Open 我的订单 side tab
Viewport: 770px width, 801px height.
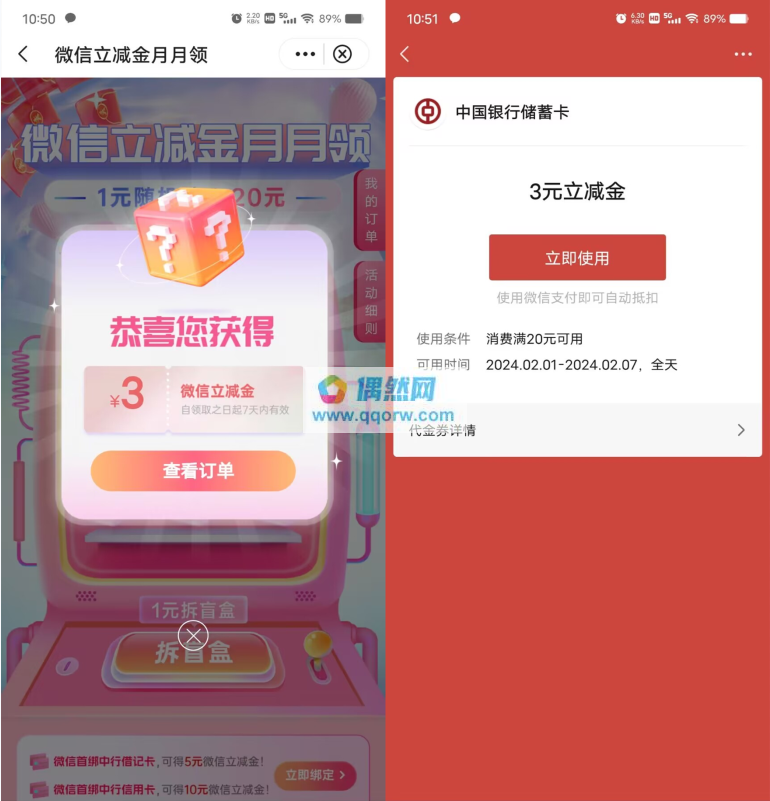(x=370, y=209)
